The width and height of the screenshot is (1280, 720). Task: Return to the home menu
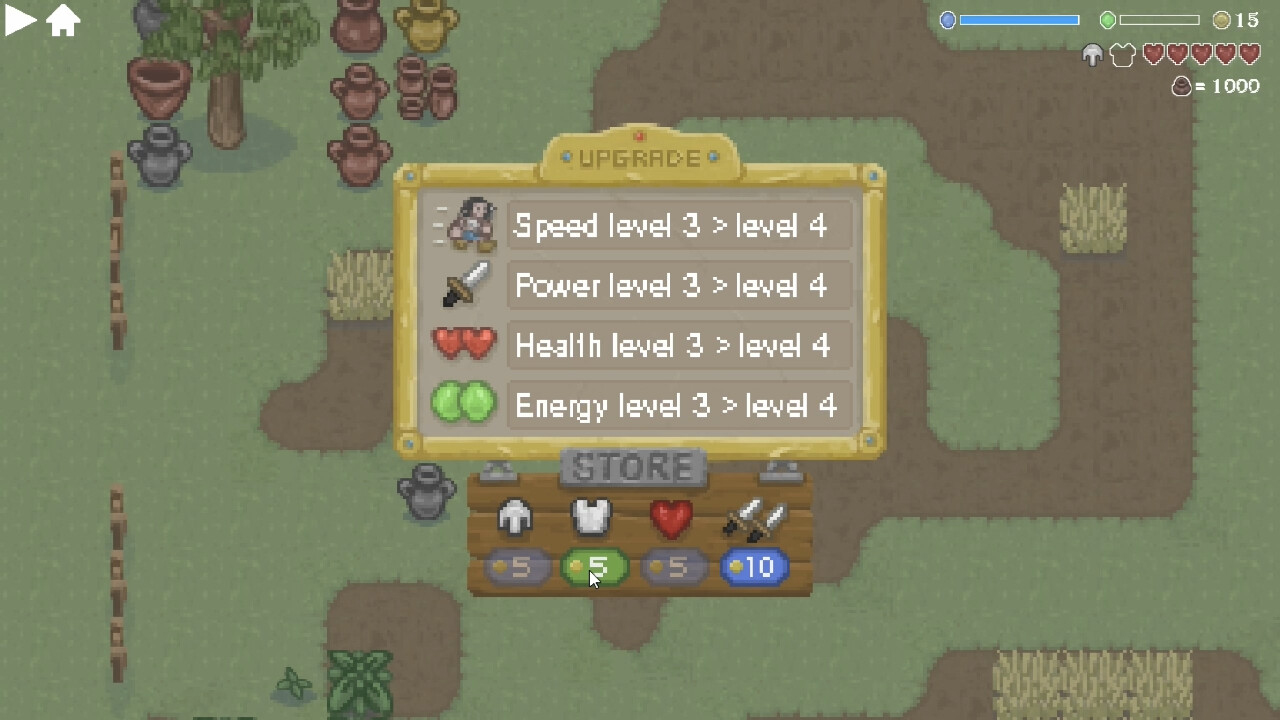tap(63, 20)
